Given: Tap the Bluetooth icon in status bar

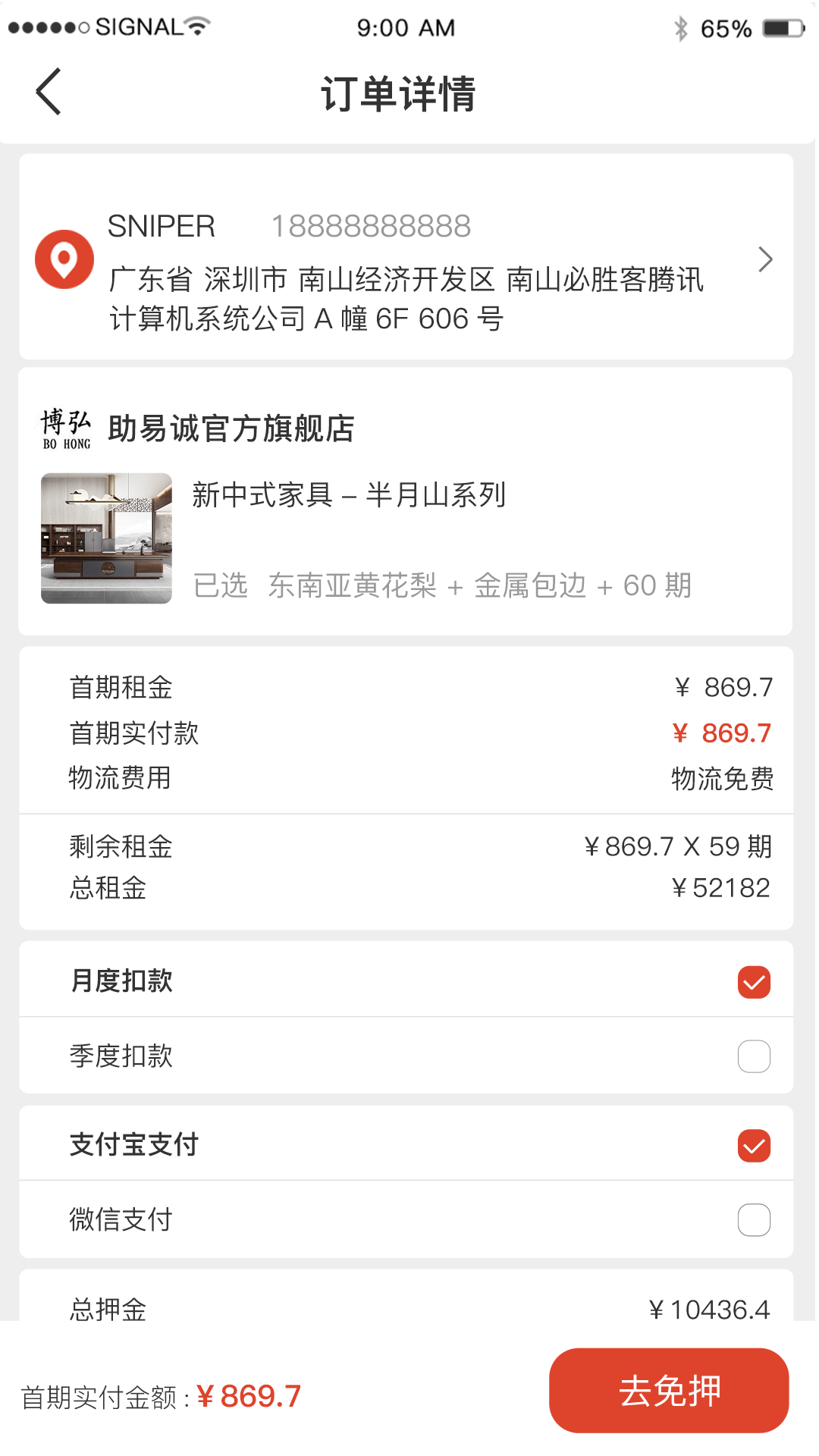Looking at the screenshot, I should (x=680, y=27).
